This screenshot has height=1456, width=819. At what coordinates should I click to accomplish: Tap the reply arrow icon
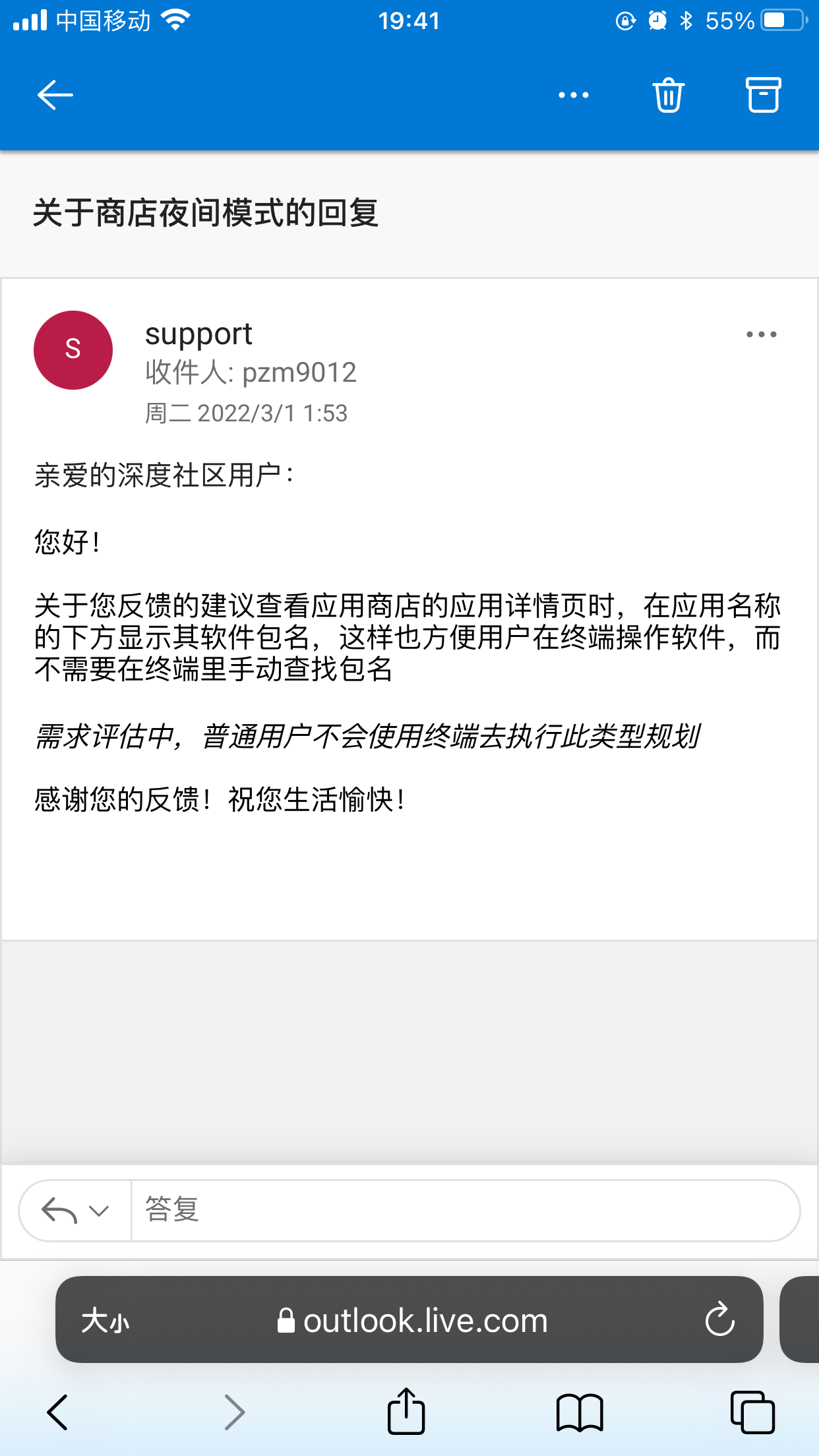click(x=58, y=1209)
